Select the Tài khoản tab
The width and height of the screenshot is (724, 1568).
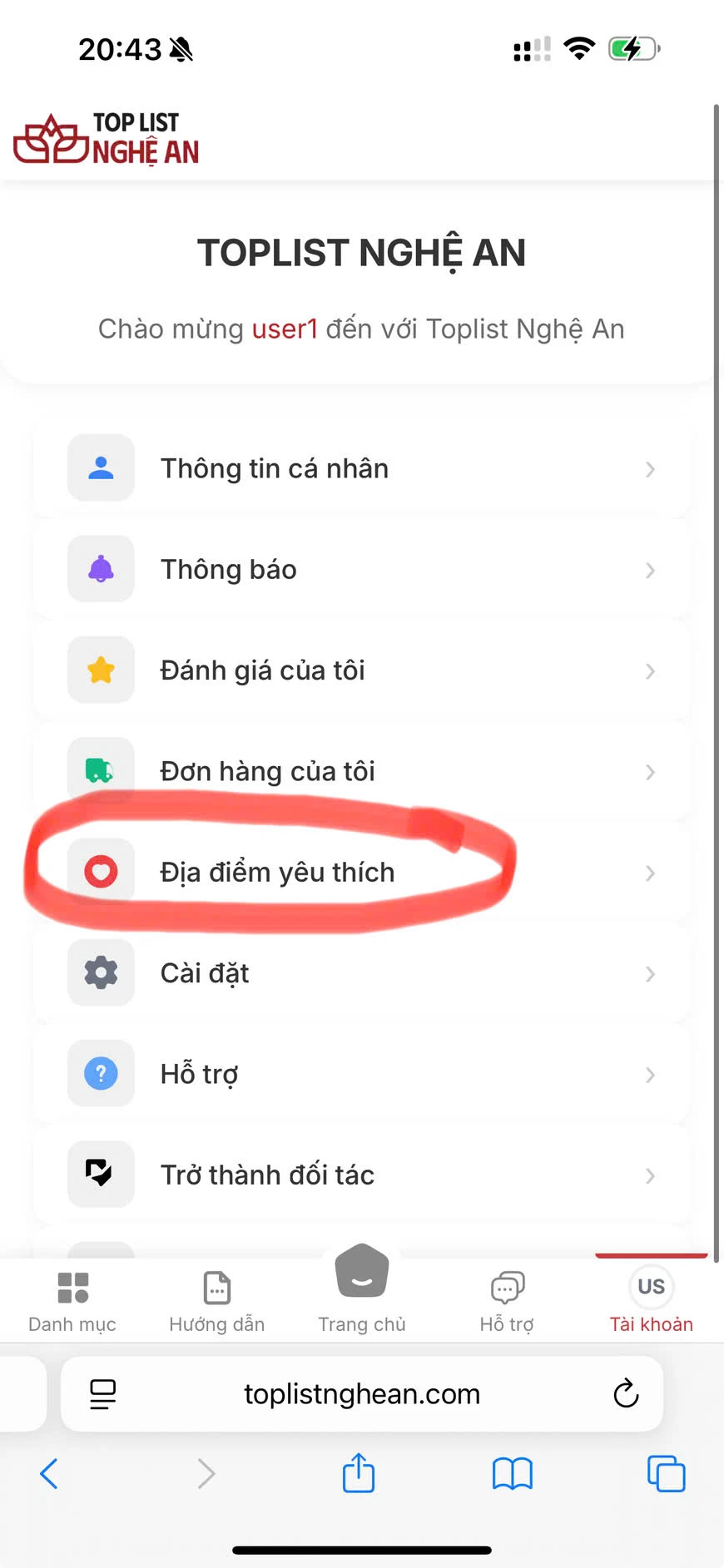pos(651,1302)
